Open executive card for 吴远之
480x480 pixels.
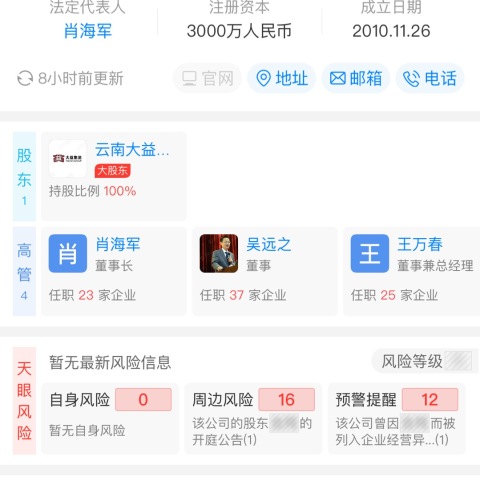pos(265,271)
